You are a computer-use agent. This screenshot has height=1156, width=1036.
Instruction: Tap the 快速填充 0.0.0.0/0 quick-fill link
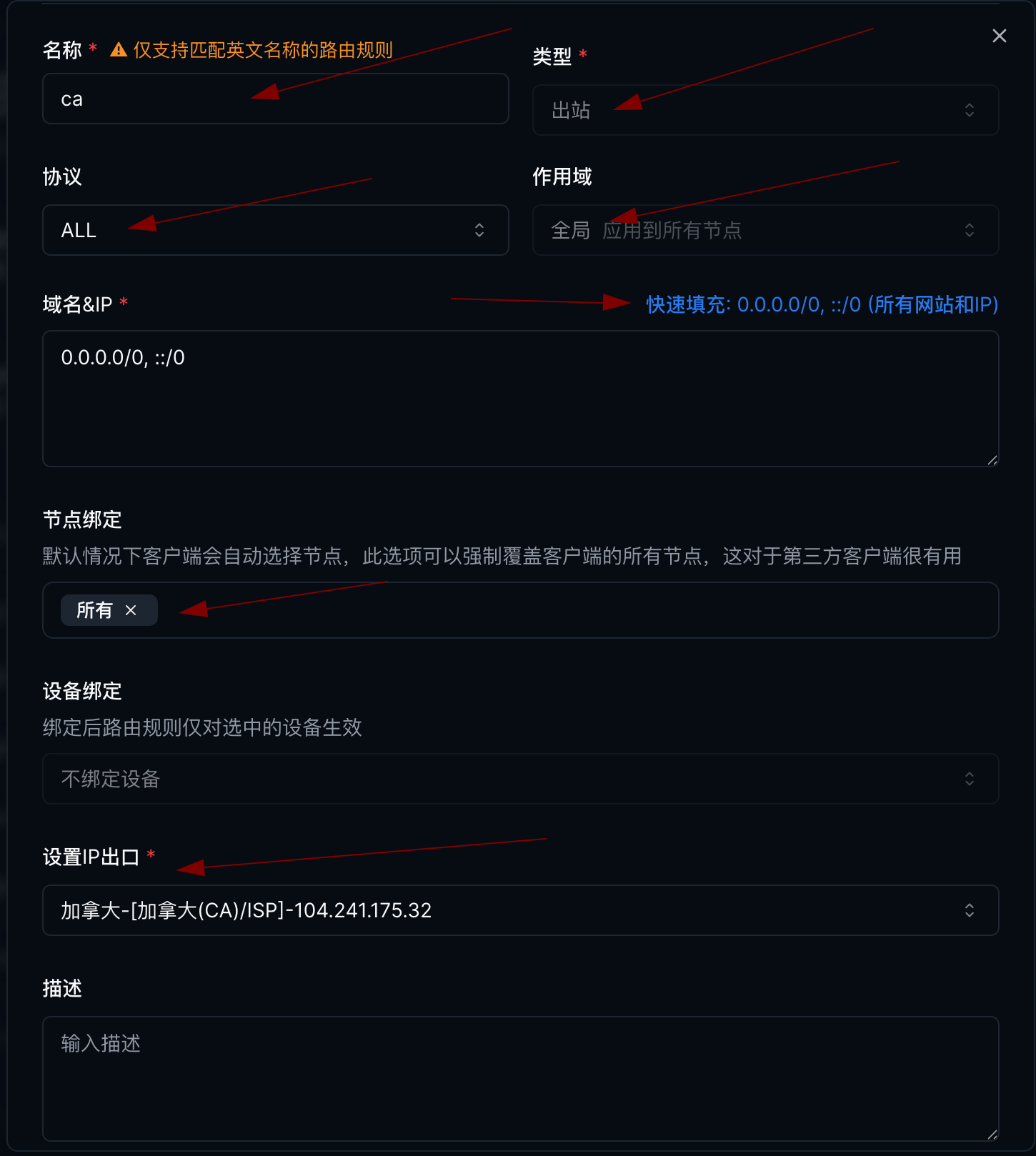click(822, 304)
